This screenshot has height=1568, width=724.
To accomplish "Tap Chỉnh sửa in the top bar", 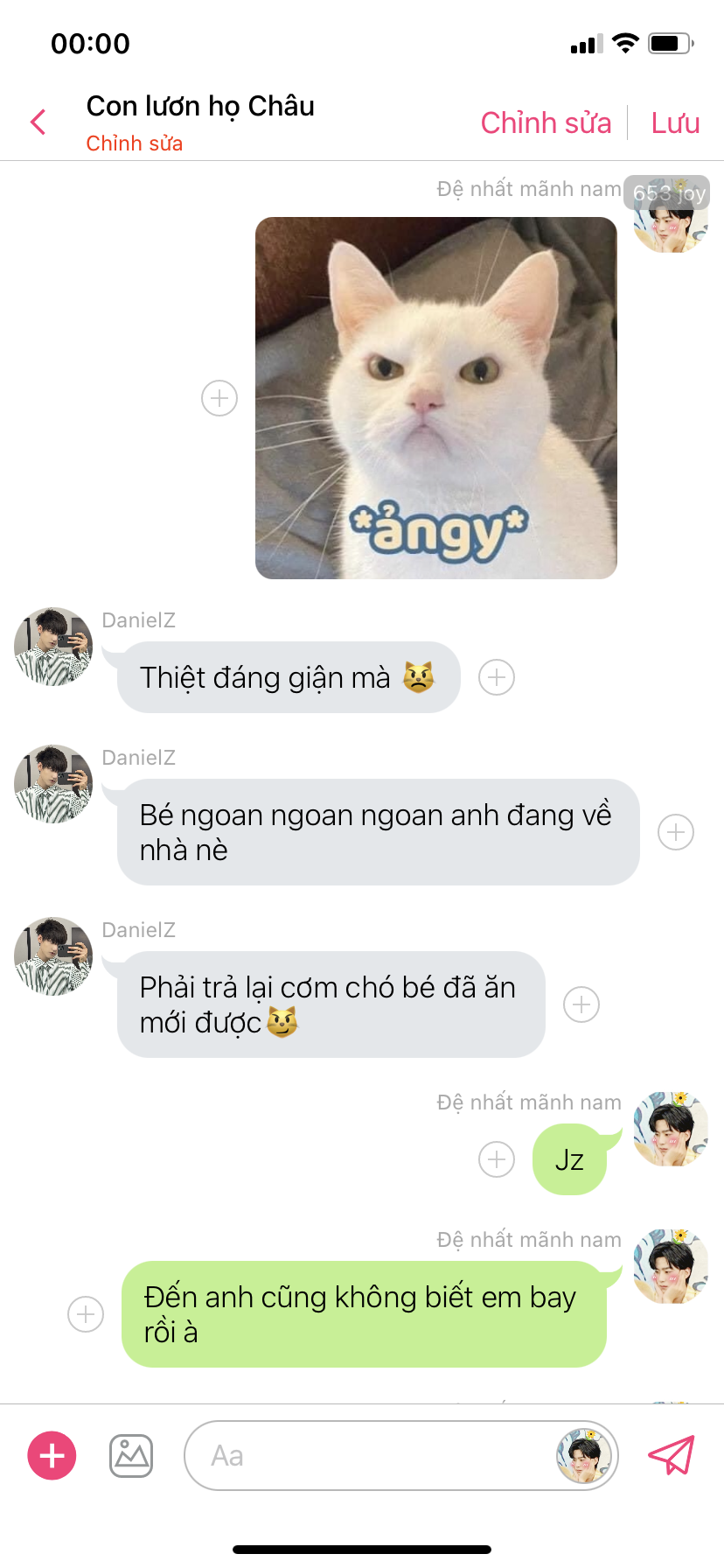I will 546,122.
